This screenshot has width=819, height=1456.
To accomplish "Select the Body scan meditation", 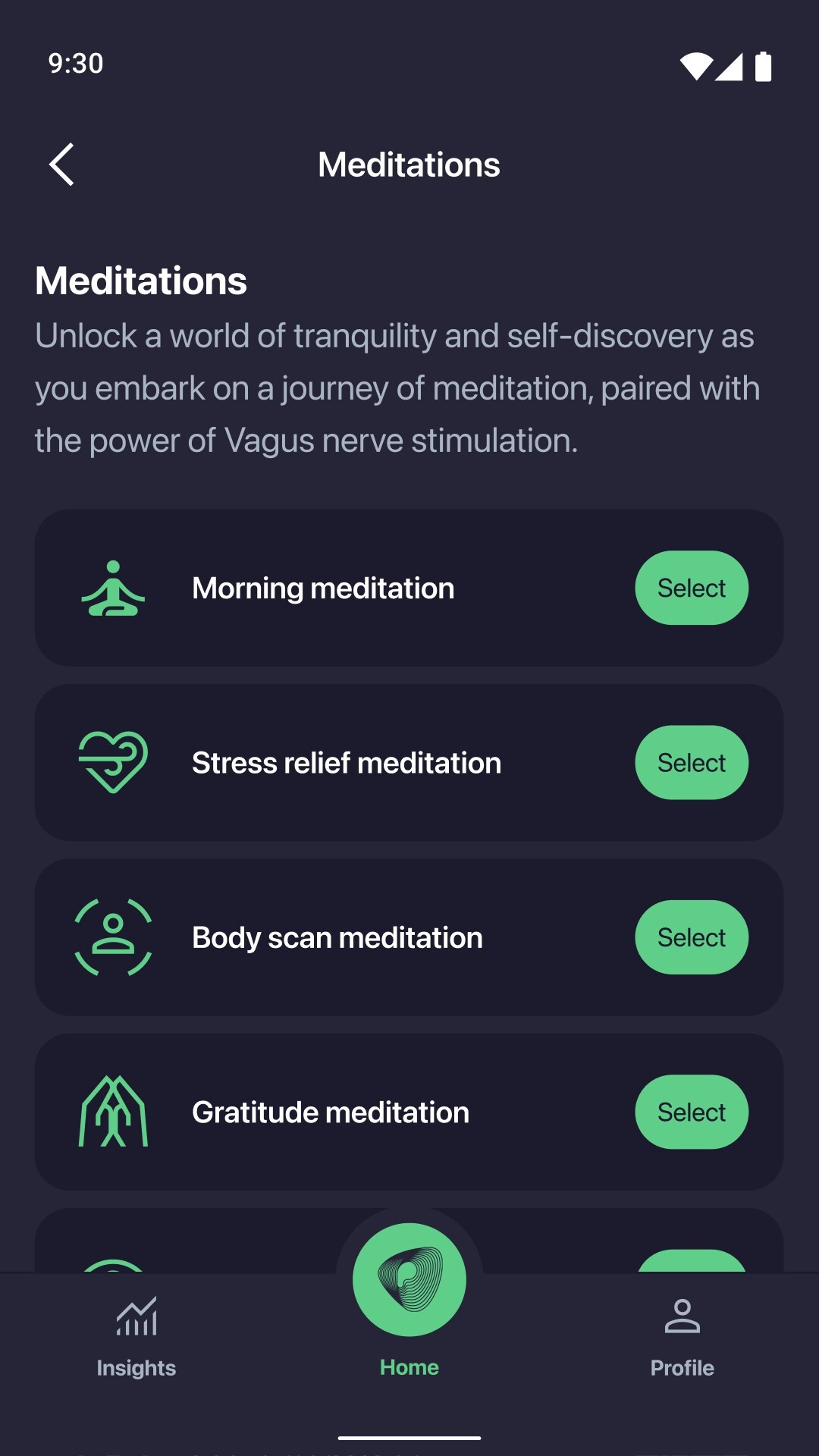I will [x=691, y=937].
